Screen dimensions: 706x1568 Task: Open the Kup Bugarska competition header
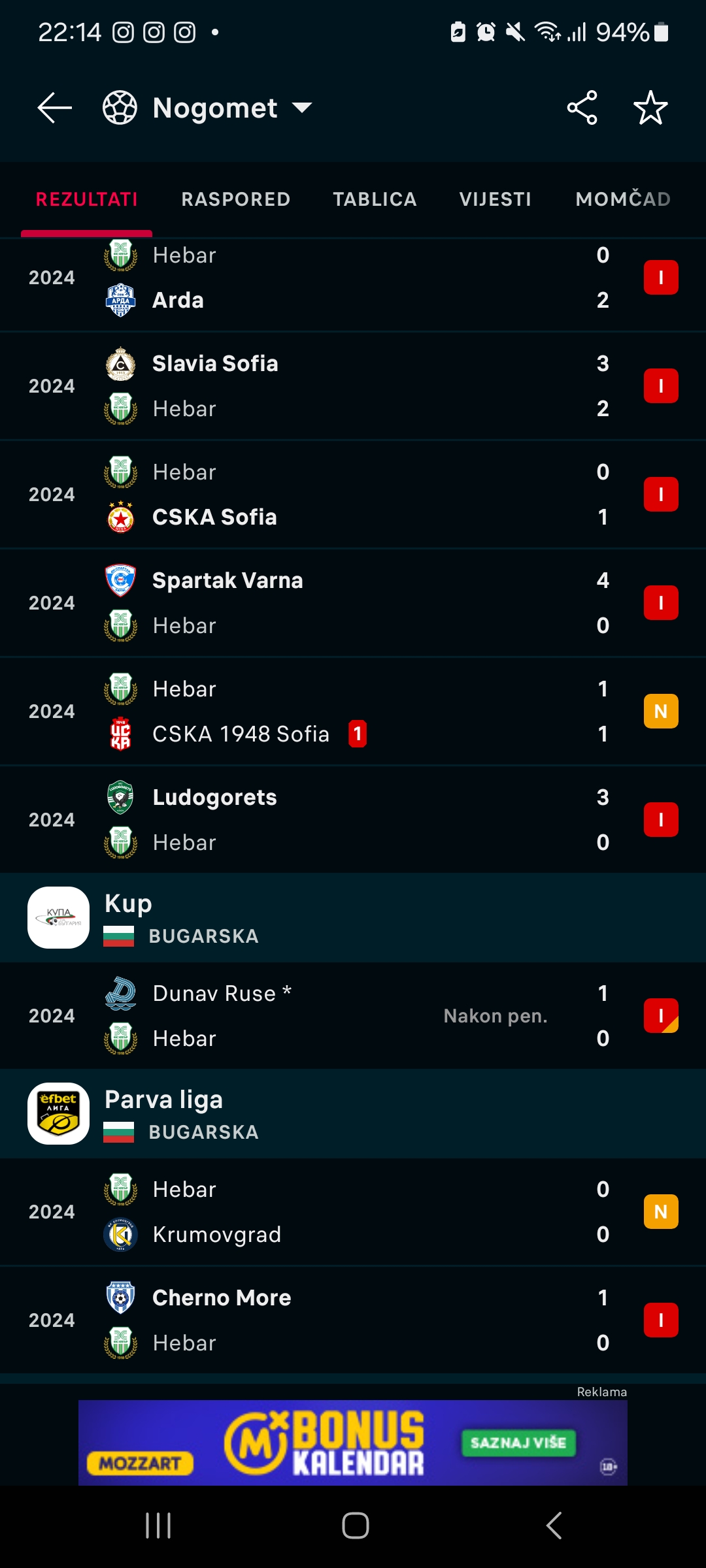353,917
